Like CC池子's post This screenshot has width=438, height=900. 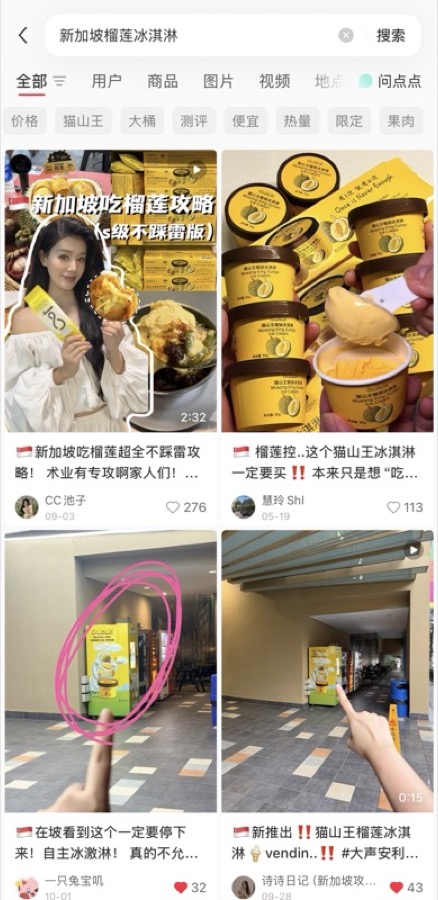(186, 507)
